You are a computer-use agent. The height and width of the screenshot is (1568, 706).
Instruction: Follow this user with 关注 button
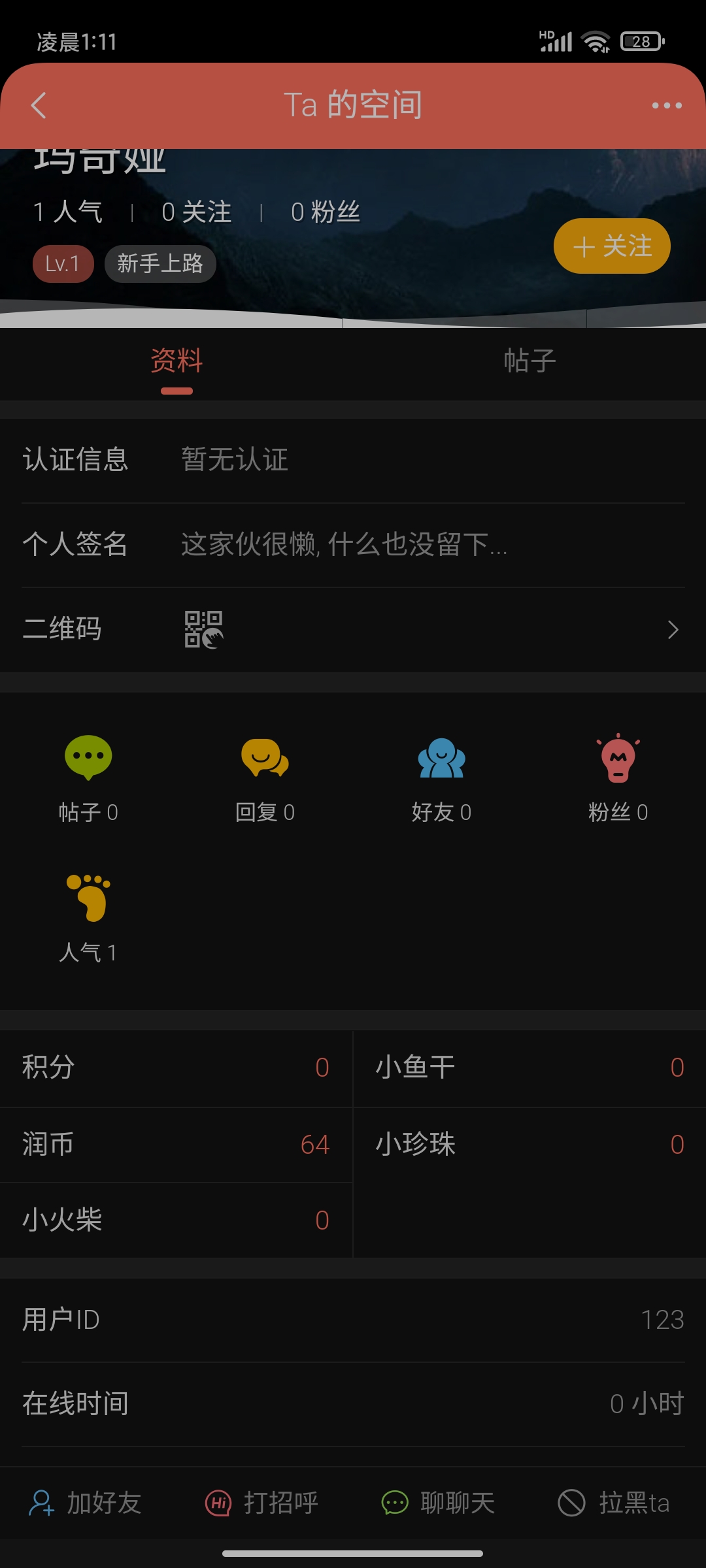(612, 246)
